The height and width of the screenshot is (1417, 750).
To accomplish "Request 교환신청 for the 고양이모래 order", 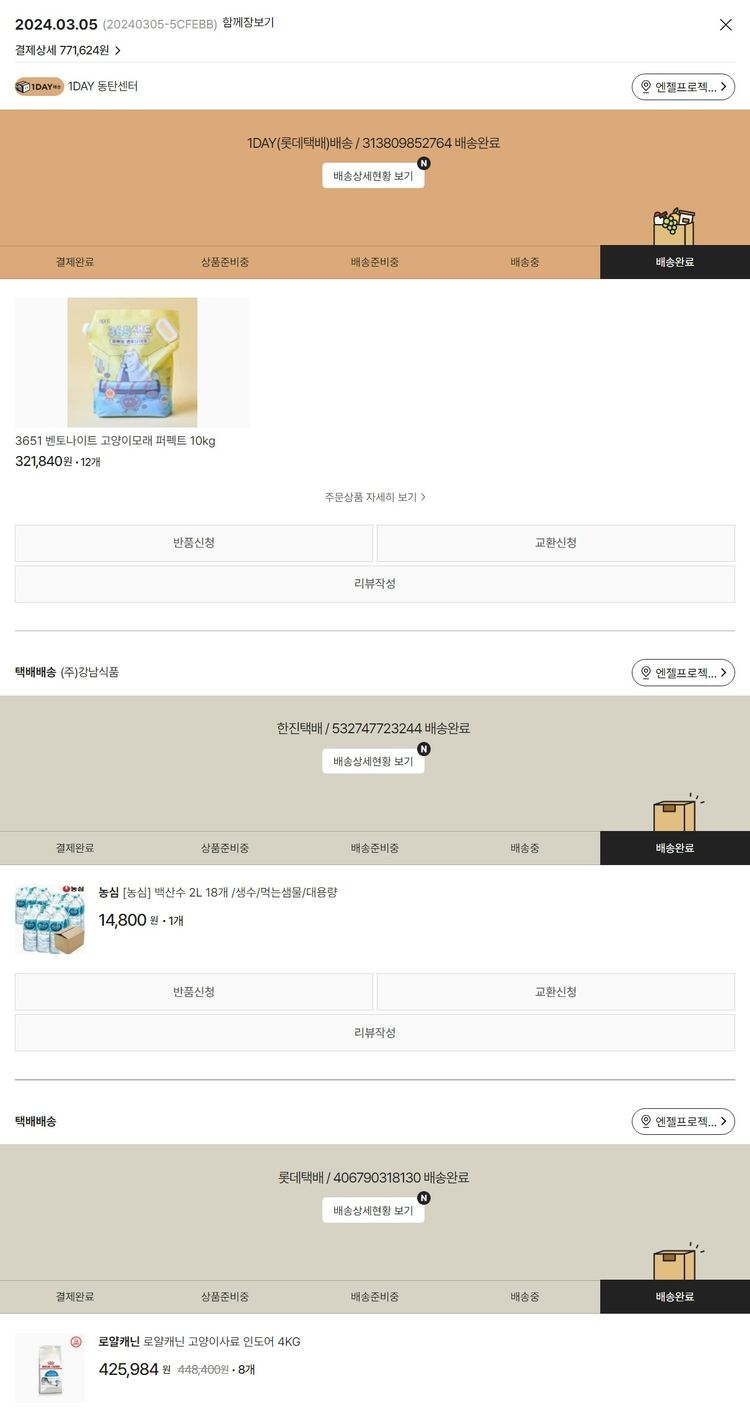I will pos(555,543).
